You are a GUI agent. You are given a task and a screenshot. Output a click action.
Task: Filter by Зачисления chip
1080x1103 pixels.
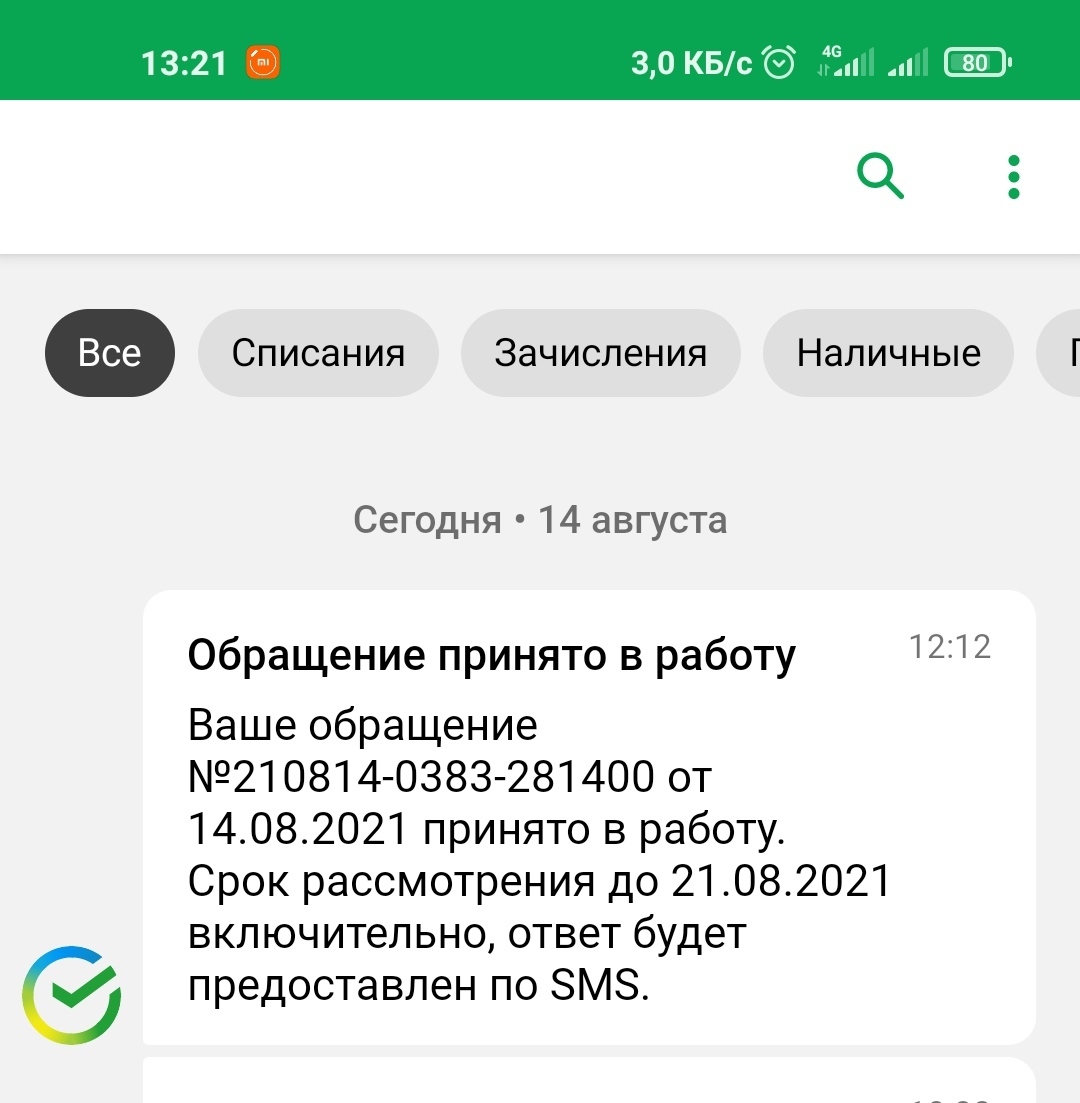click(x=600, y=353)
